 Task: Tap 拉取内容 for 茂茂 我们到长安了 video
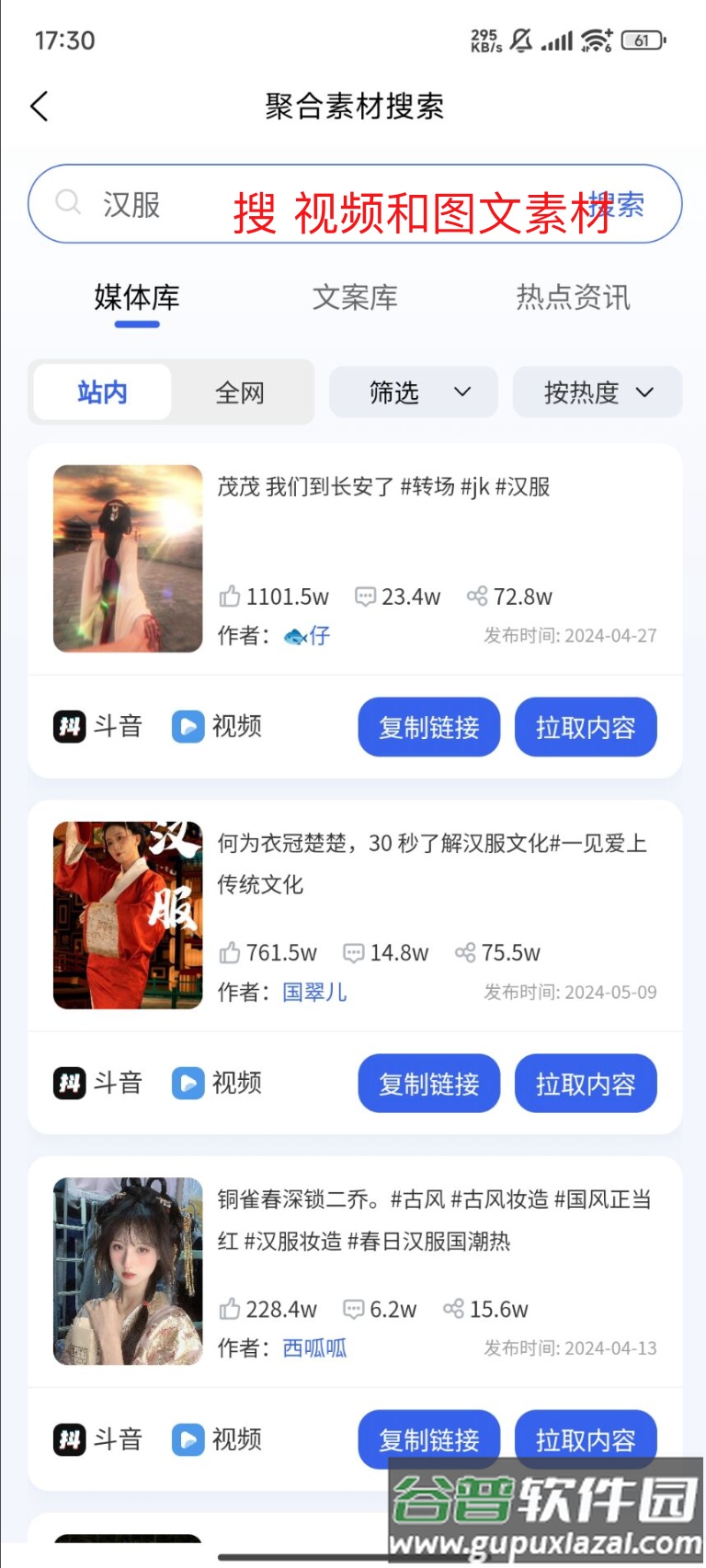(x=586, y=727)
